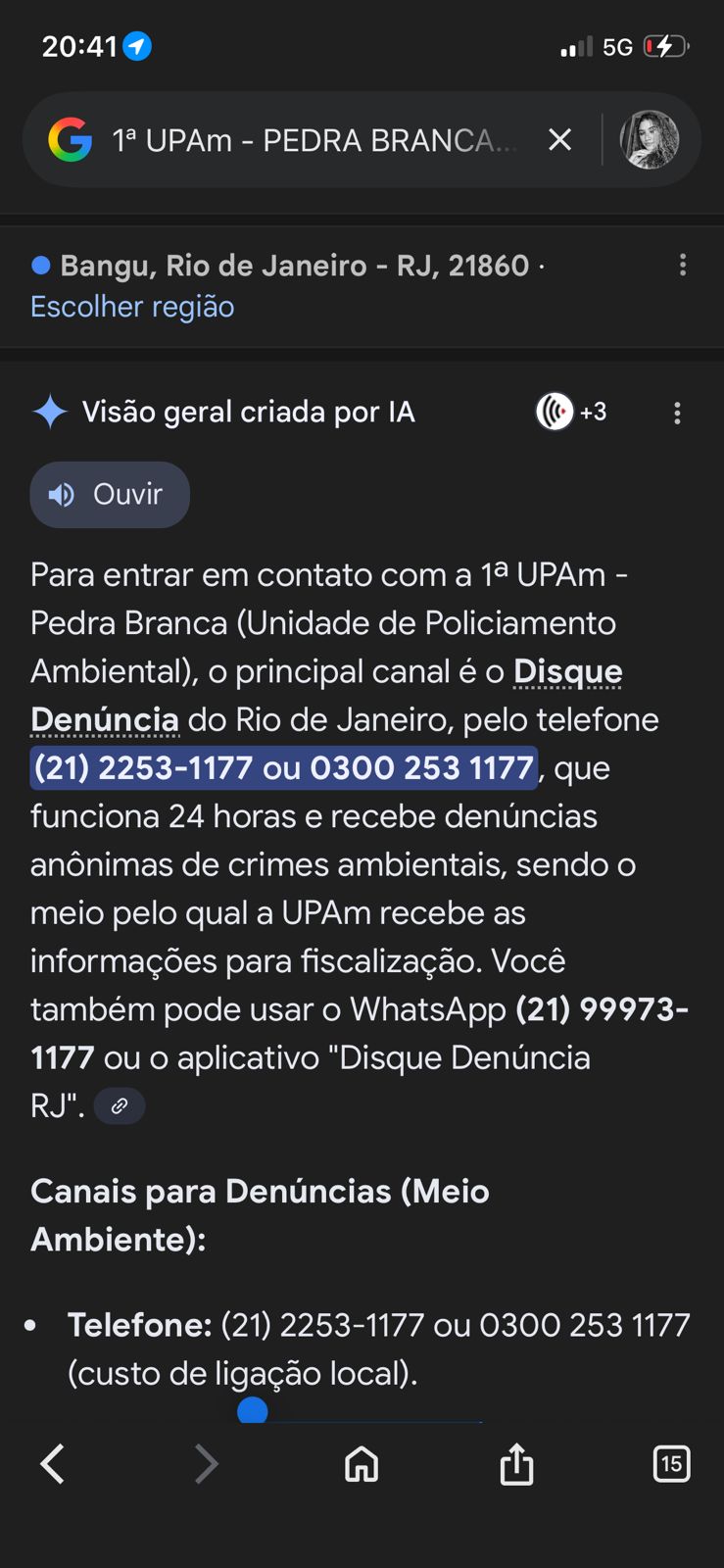The image size is (724, 1568).
Task: Open the source link chip after RJ"
Action: tap(120, 1106)
